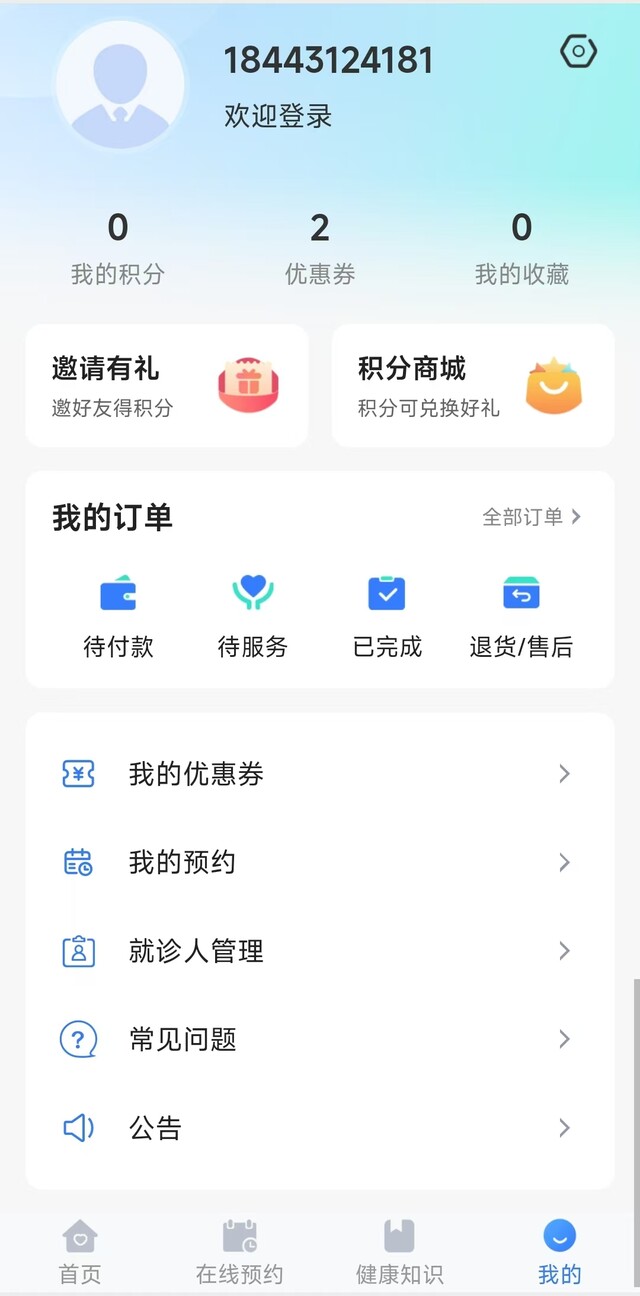View 全部订单 all orders
Image resolution: width=640 pixels, height=1296 pixels.
tap(531, 517)
